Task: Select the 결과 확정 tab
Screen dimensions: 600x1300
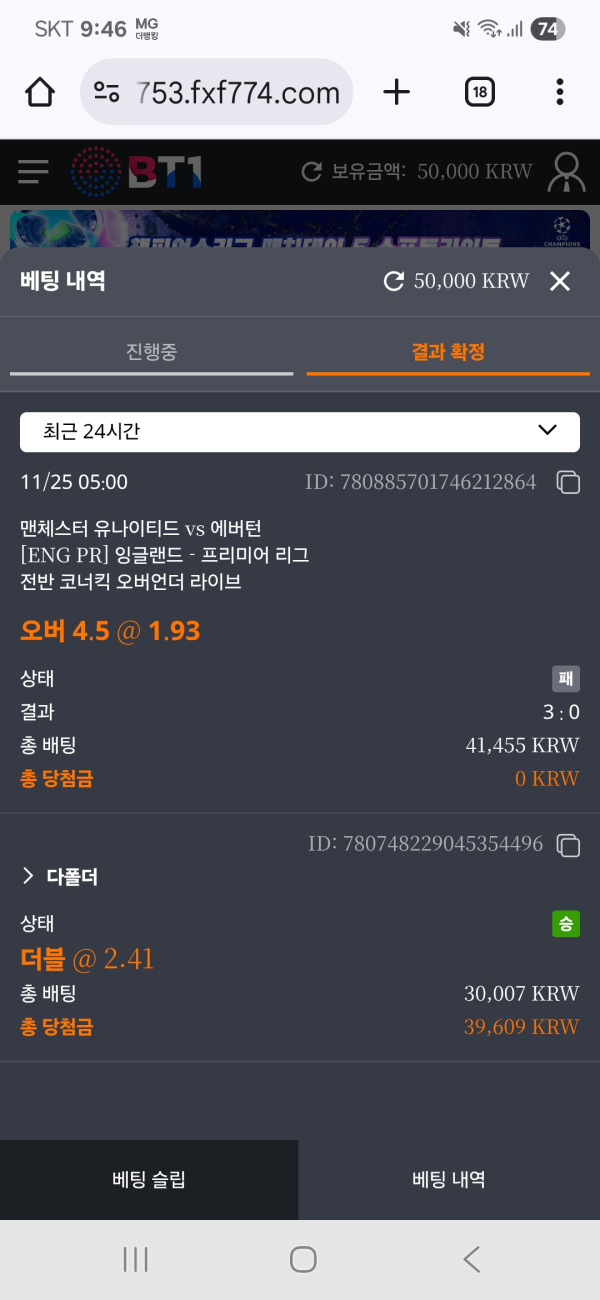Action: [x=448, y=352]
